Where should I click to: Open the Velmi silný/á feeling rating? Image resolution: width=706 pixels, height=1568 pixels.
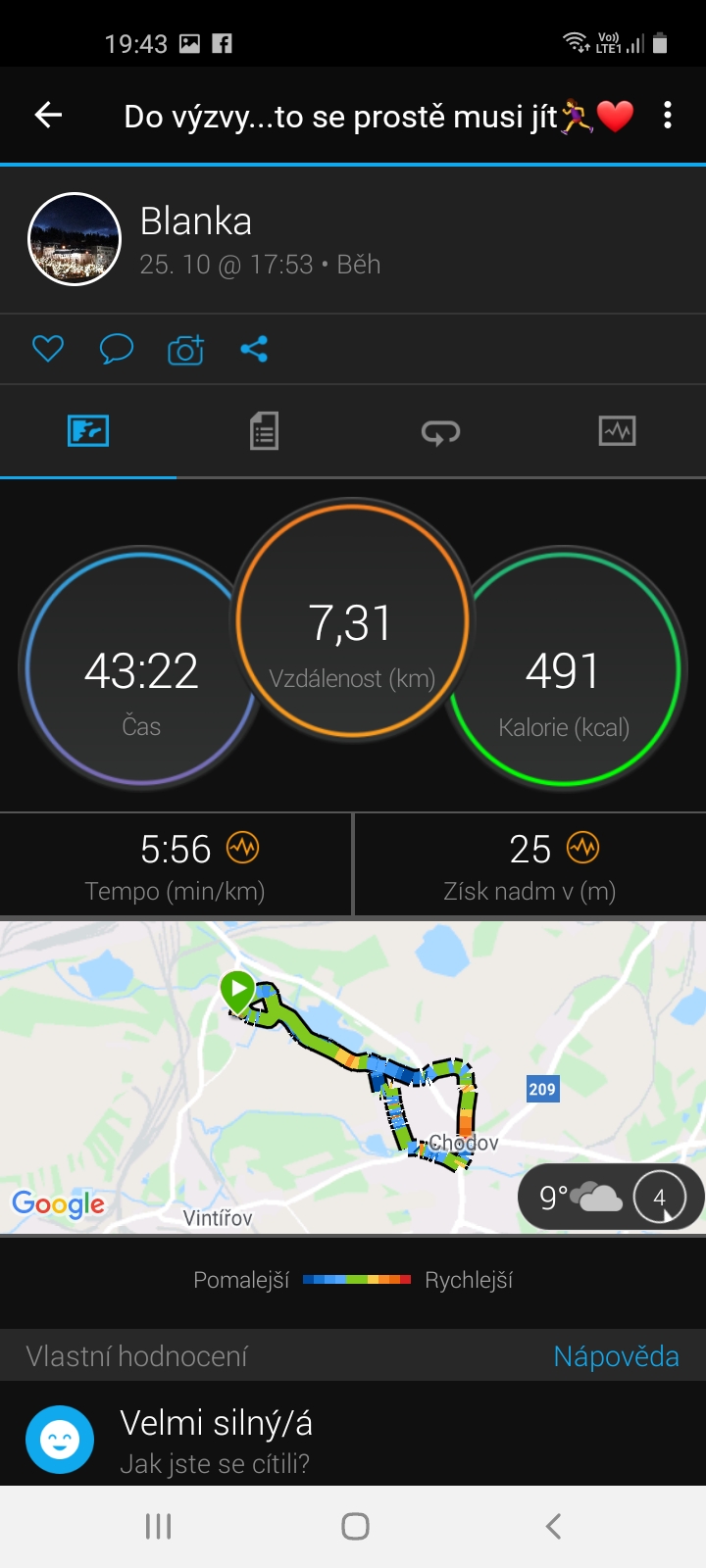[x=353, y=1440]
